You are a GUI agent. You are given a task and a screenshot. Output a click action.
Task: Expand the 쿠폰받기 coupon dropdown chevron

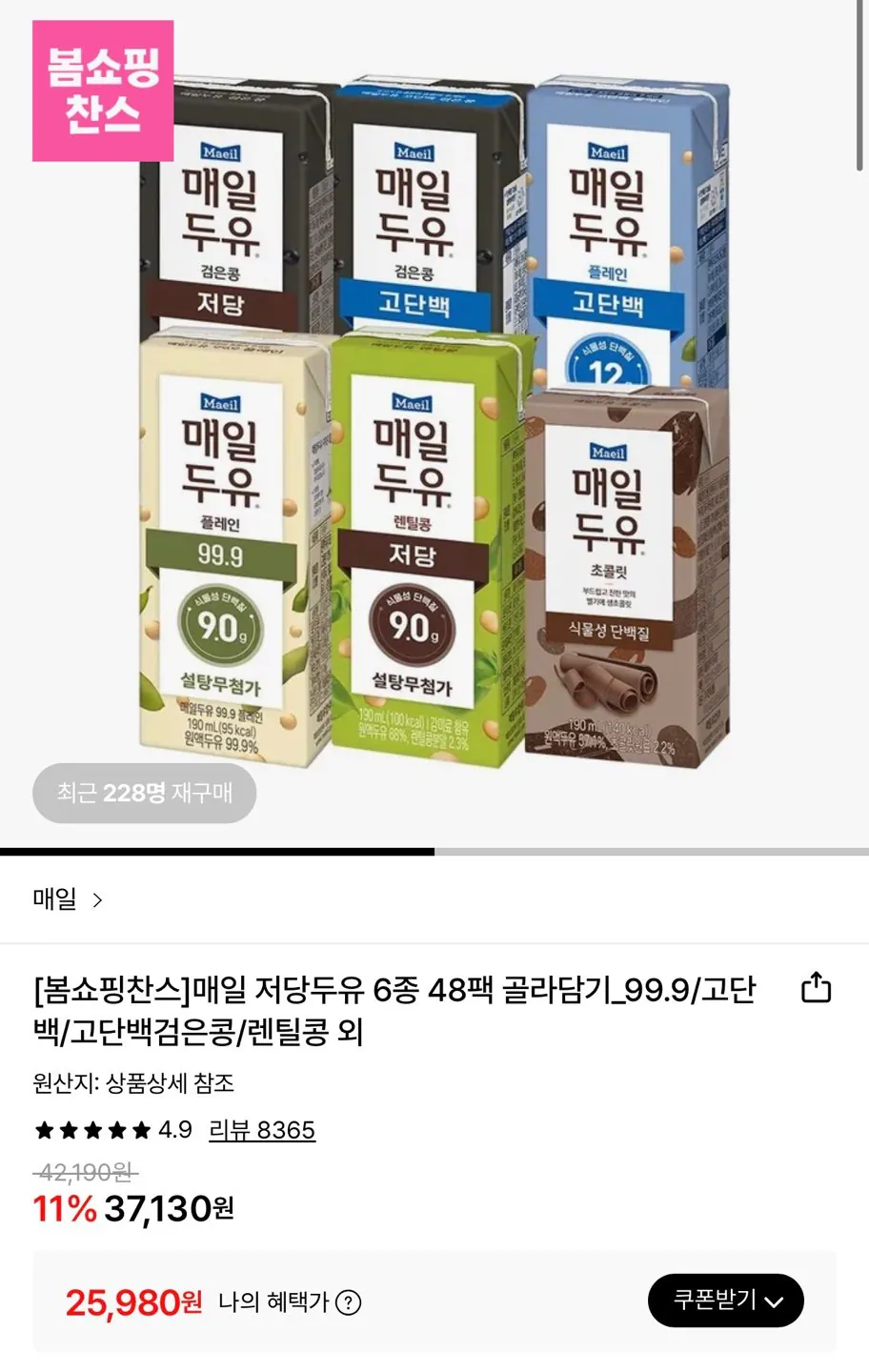tap(775, 1301)
